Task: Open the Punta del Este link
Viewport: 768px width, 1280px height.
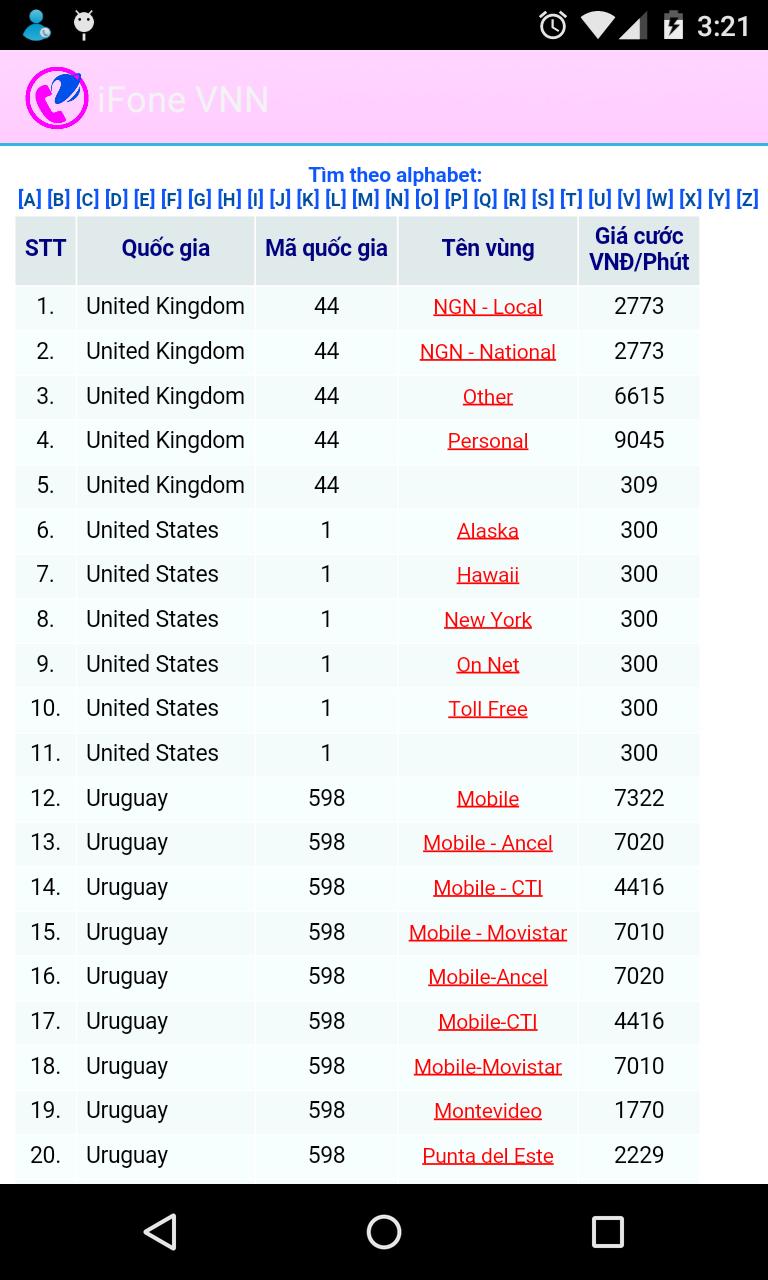Action: [487, 1156]
